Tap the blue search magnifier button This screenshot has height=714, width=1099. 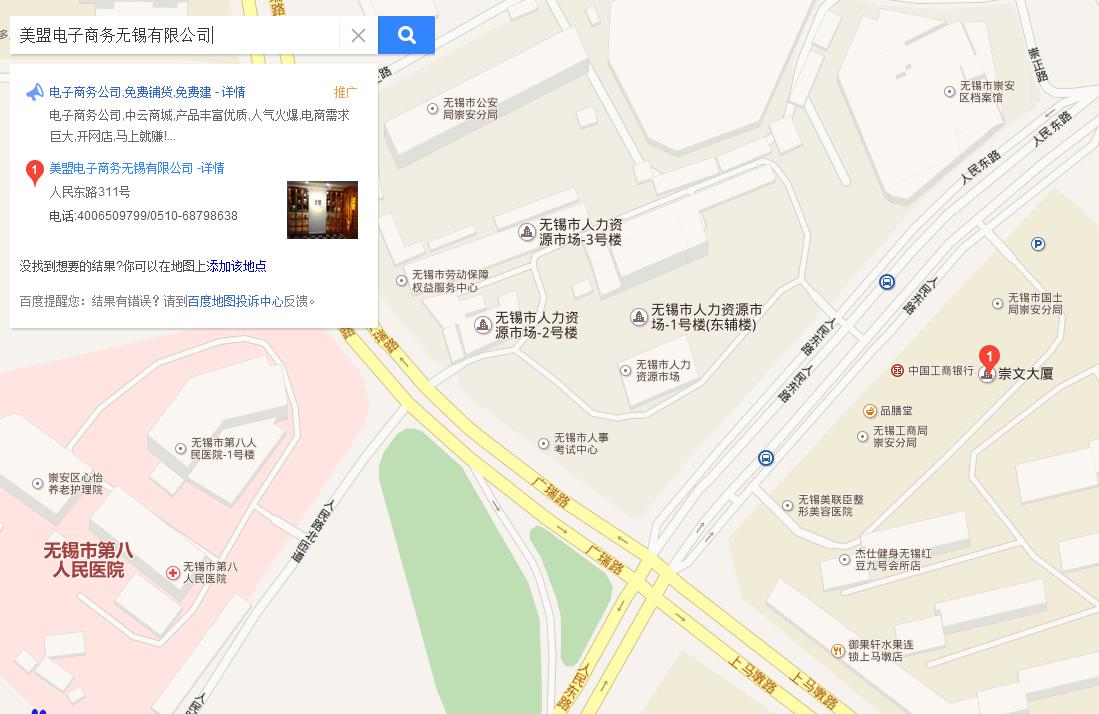(x=406, y=35)
